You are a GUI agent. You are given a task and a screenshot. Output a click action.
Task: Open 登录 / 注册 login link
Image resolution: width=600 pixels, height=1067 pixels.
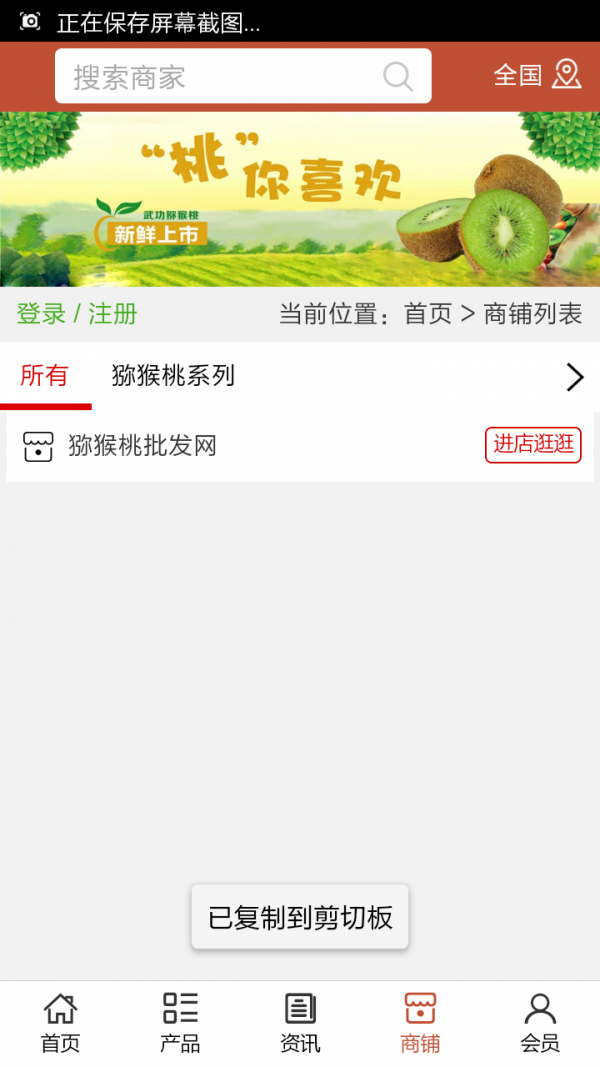coord(77,314)
